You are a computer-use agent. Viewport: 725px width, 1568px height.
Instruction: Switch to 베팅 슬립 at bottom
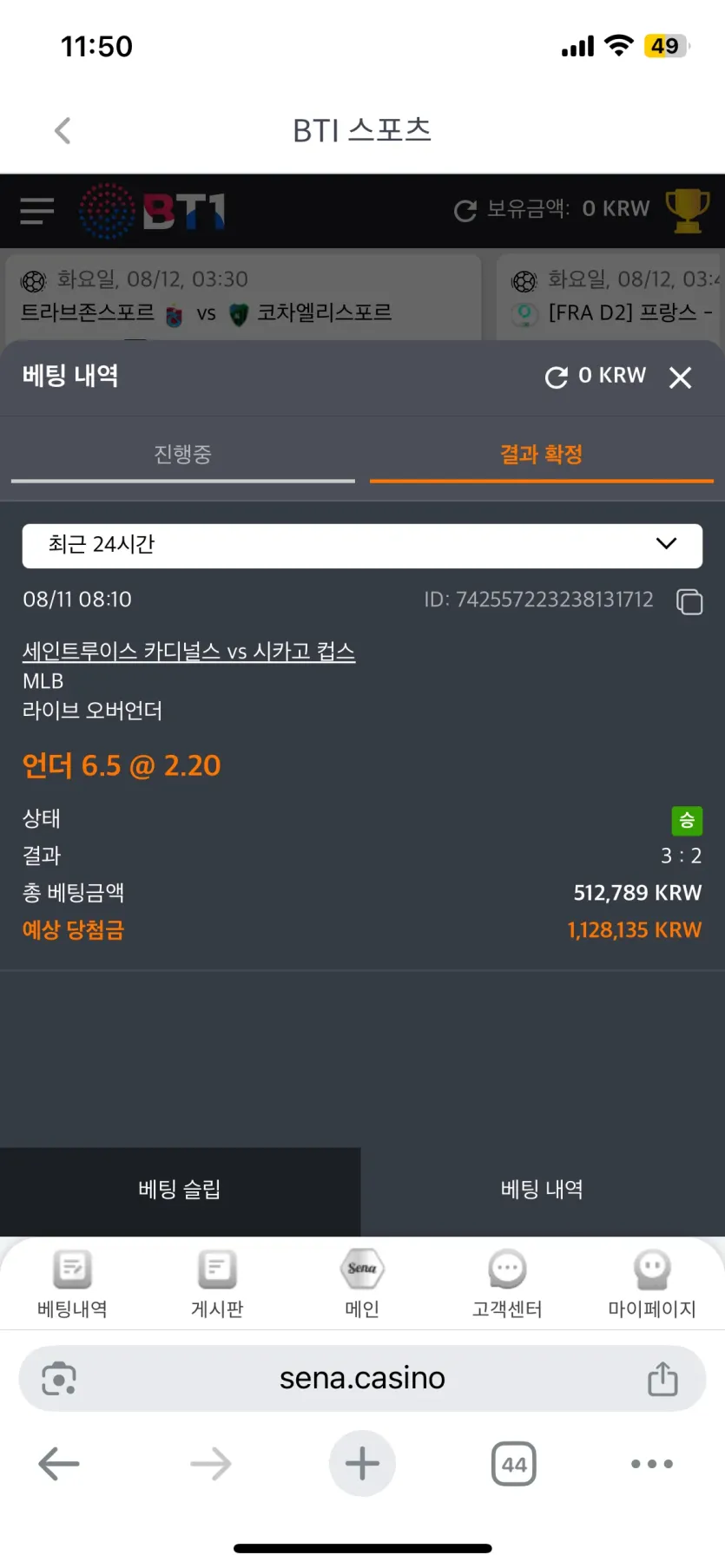point(180,1190)
